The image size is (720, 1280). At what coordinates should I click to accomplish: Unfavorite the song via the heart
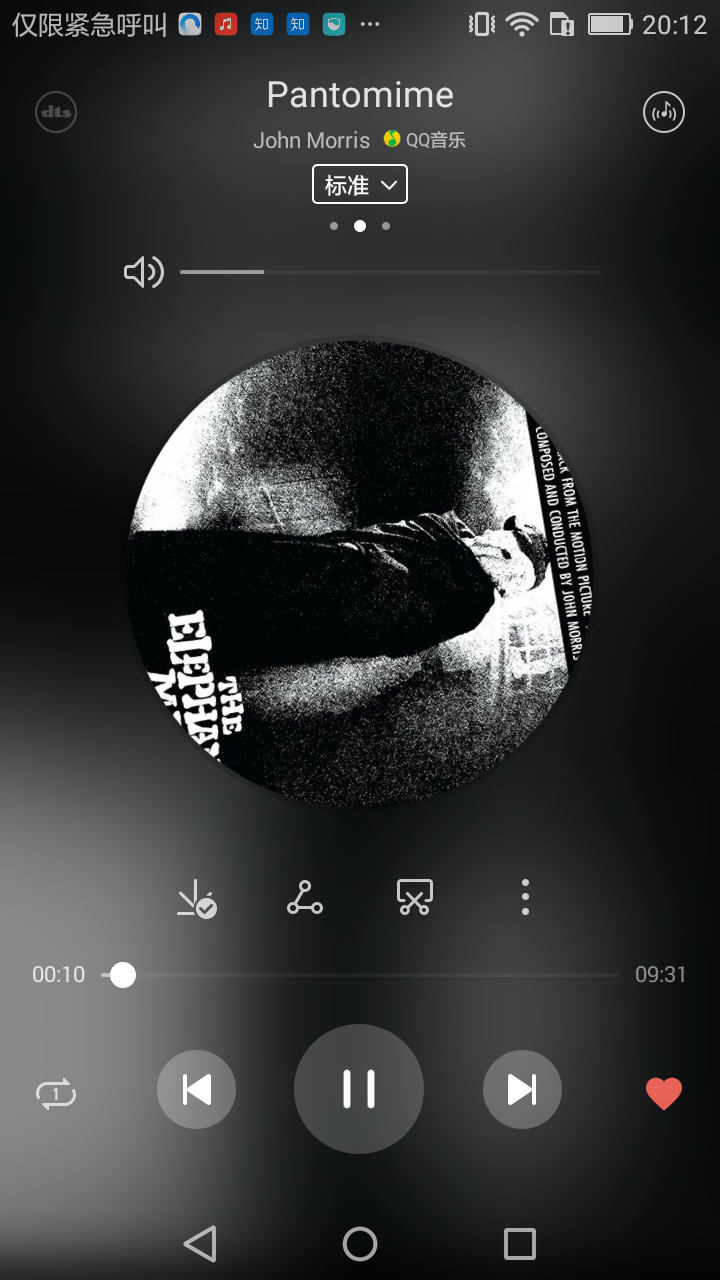click(x=663, y=1090)
